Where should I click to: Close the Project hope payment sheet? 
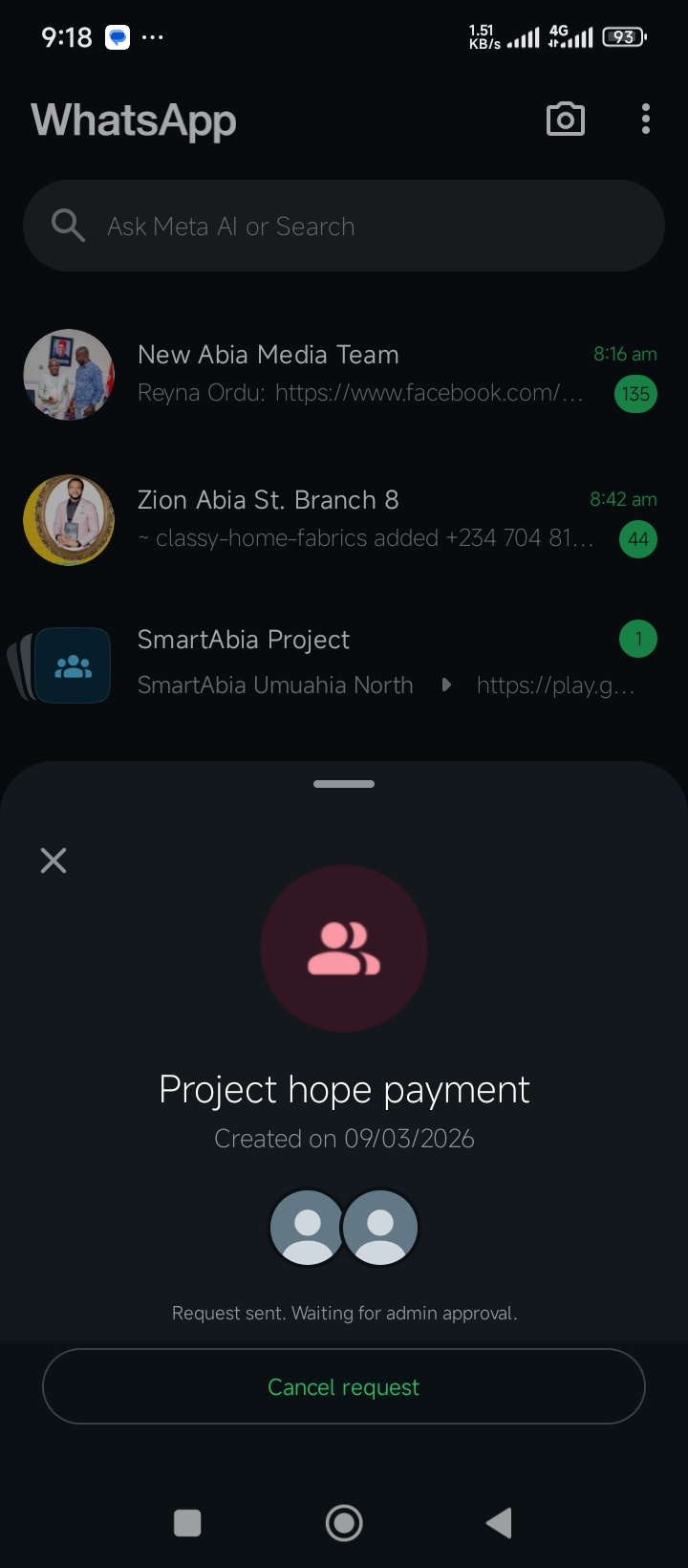[54, 860]
